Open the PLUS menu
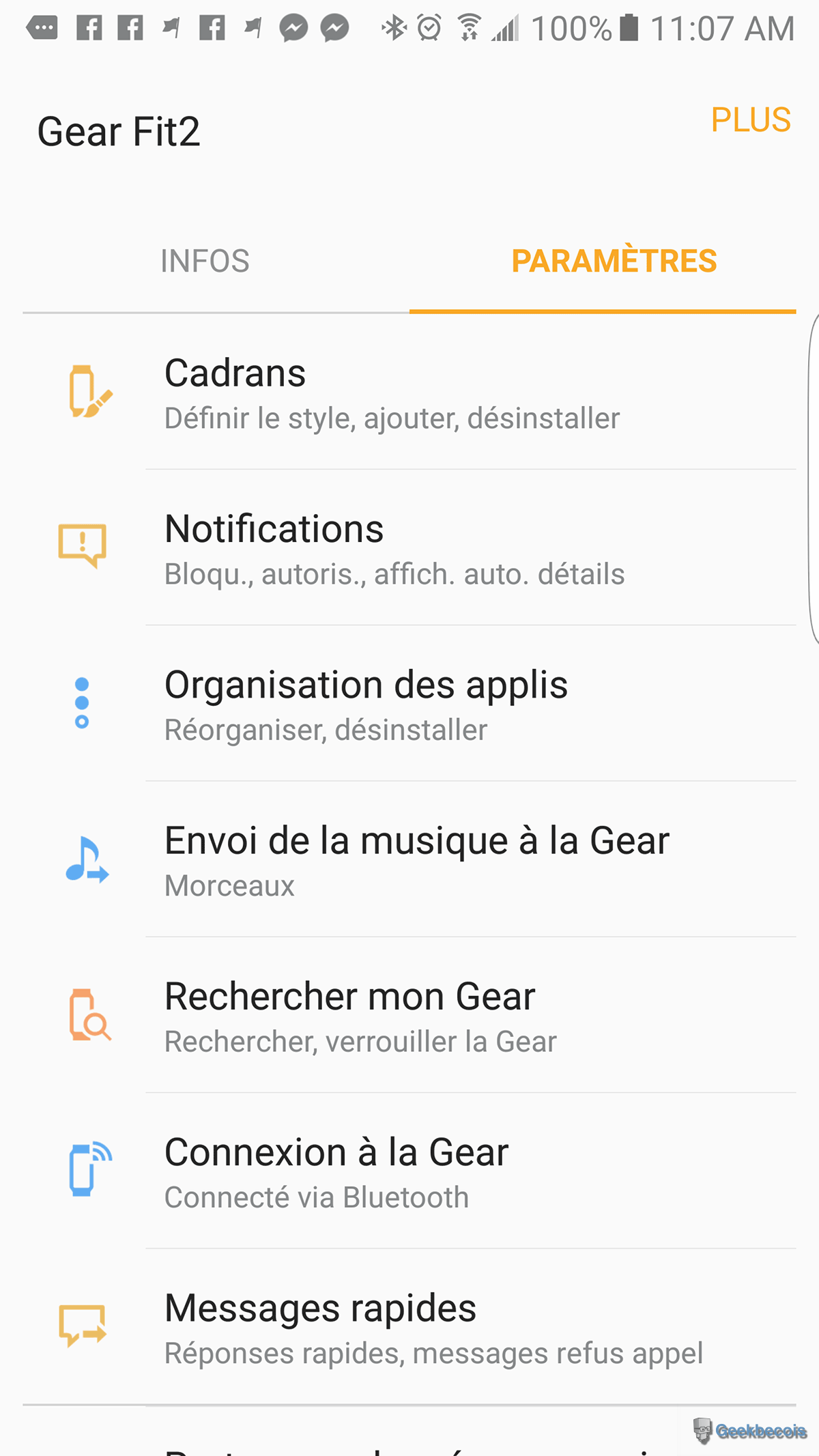Image resolution: width=819 pixels, height=1456 pixels. (x=750, y=120)
